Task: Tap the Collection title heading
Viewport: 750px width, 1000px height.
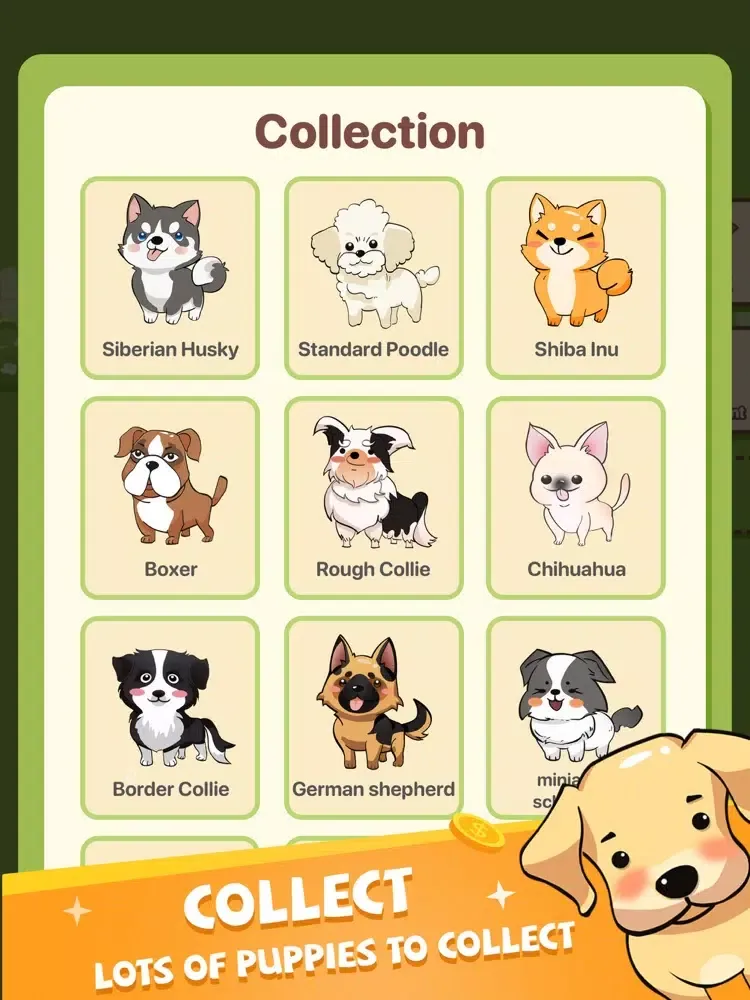Action: (374, 131)
